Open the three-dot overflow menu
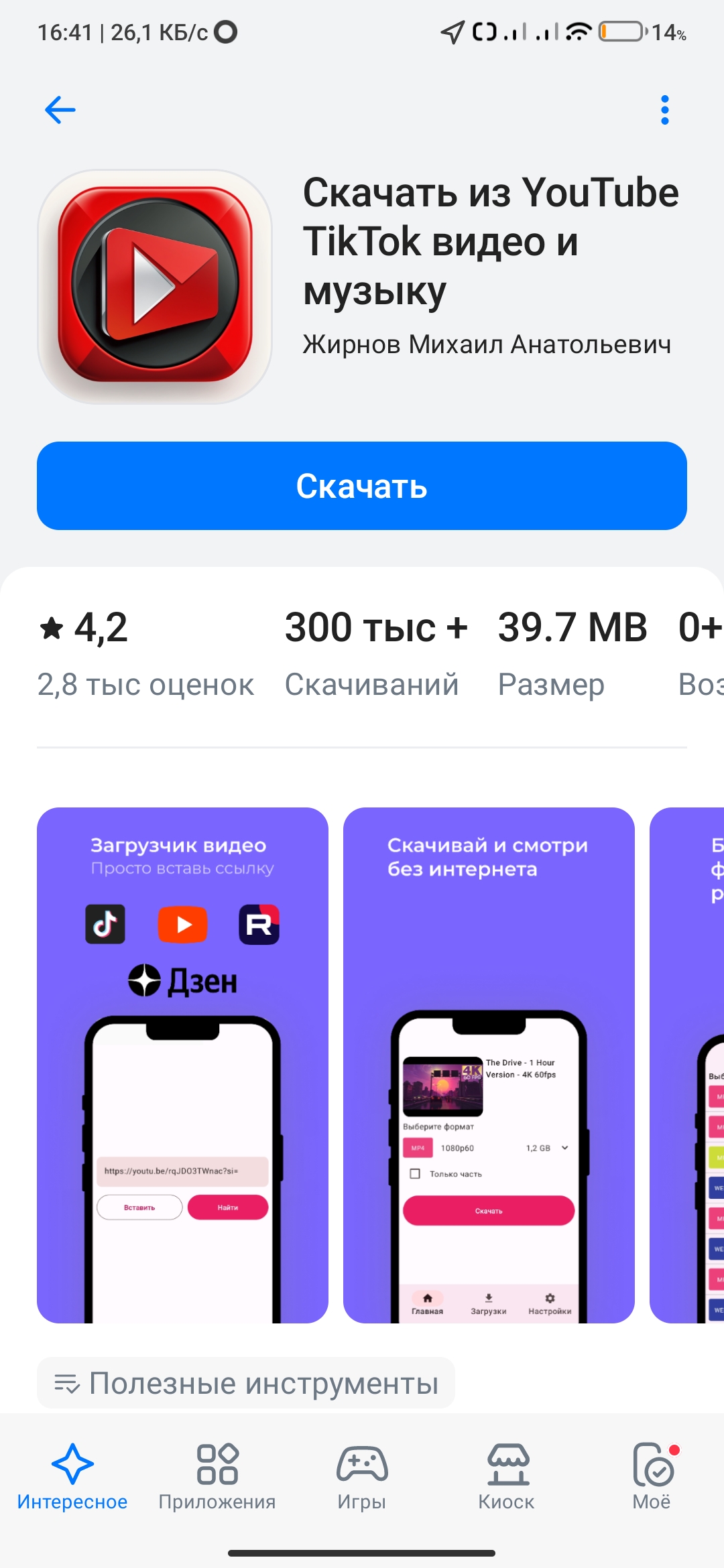 point(664,110)
